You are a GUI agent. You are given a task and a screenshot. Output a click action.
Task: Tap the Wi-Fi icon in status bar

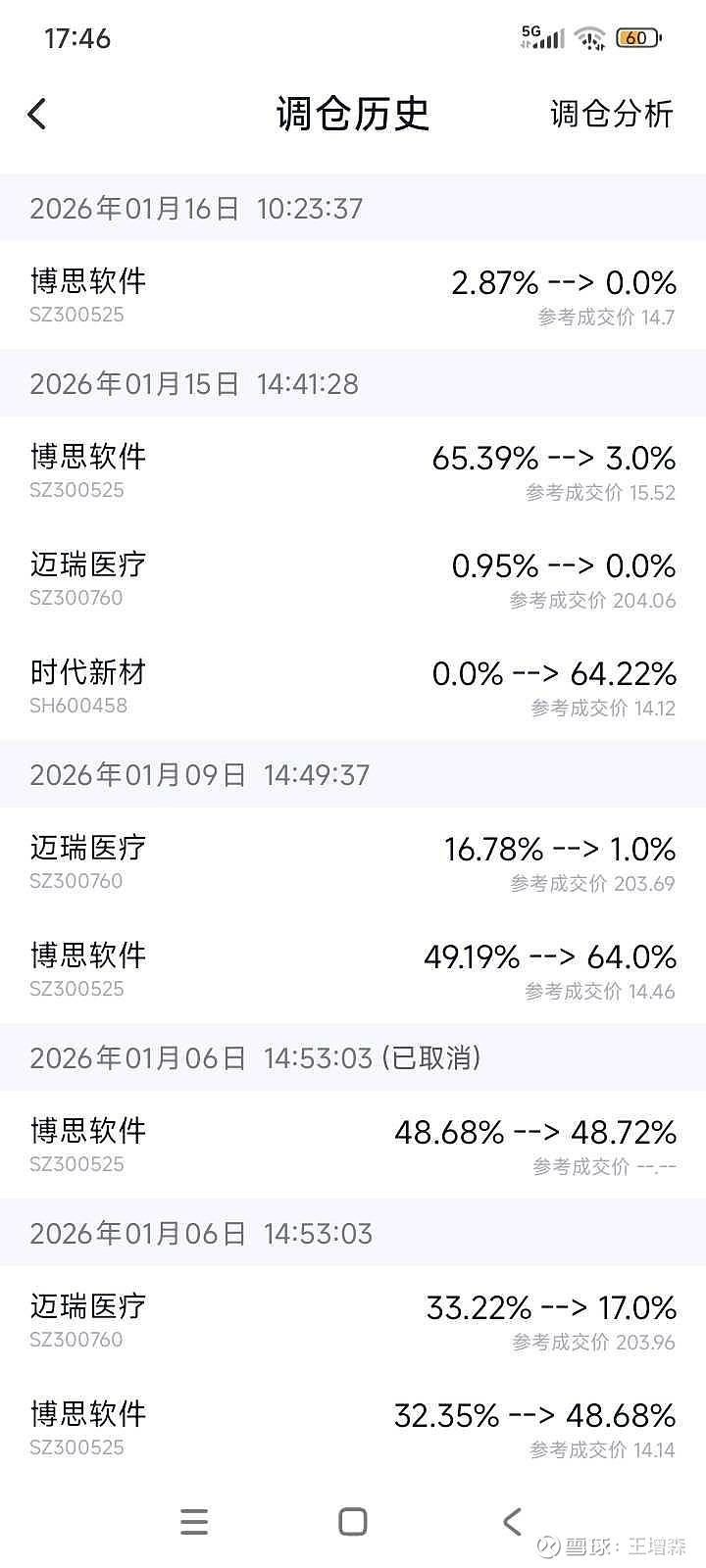pyautogui.click(x=588, y=37)
